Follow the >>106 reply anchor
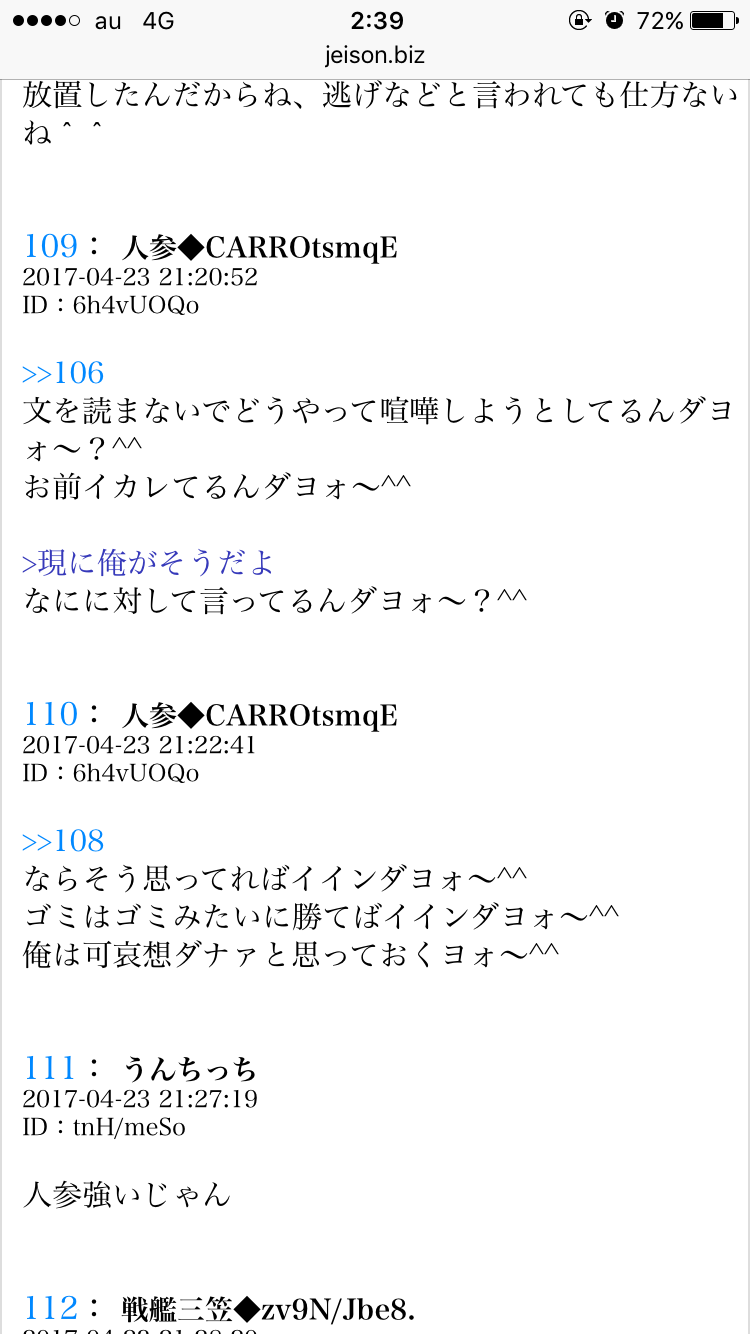Screen dimensions: 750x1334 (63, 374)
